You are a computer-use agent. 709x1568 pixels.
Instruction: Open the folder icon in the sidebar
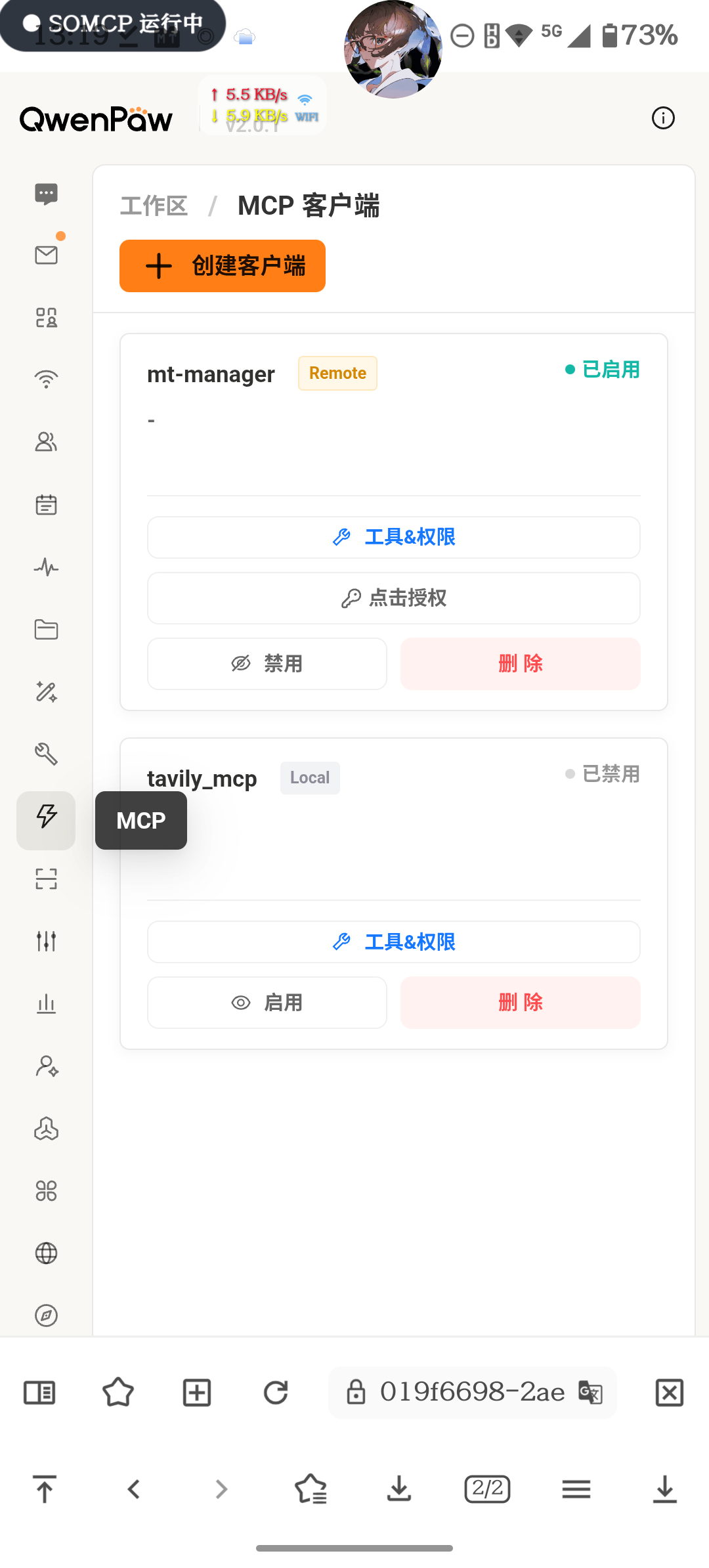click(46, 630)
